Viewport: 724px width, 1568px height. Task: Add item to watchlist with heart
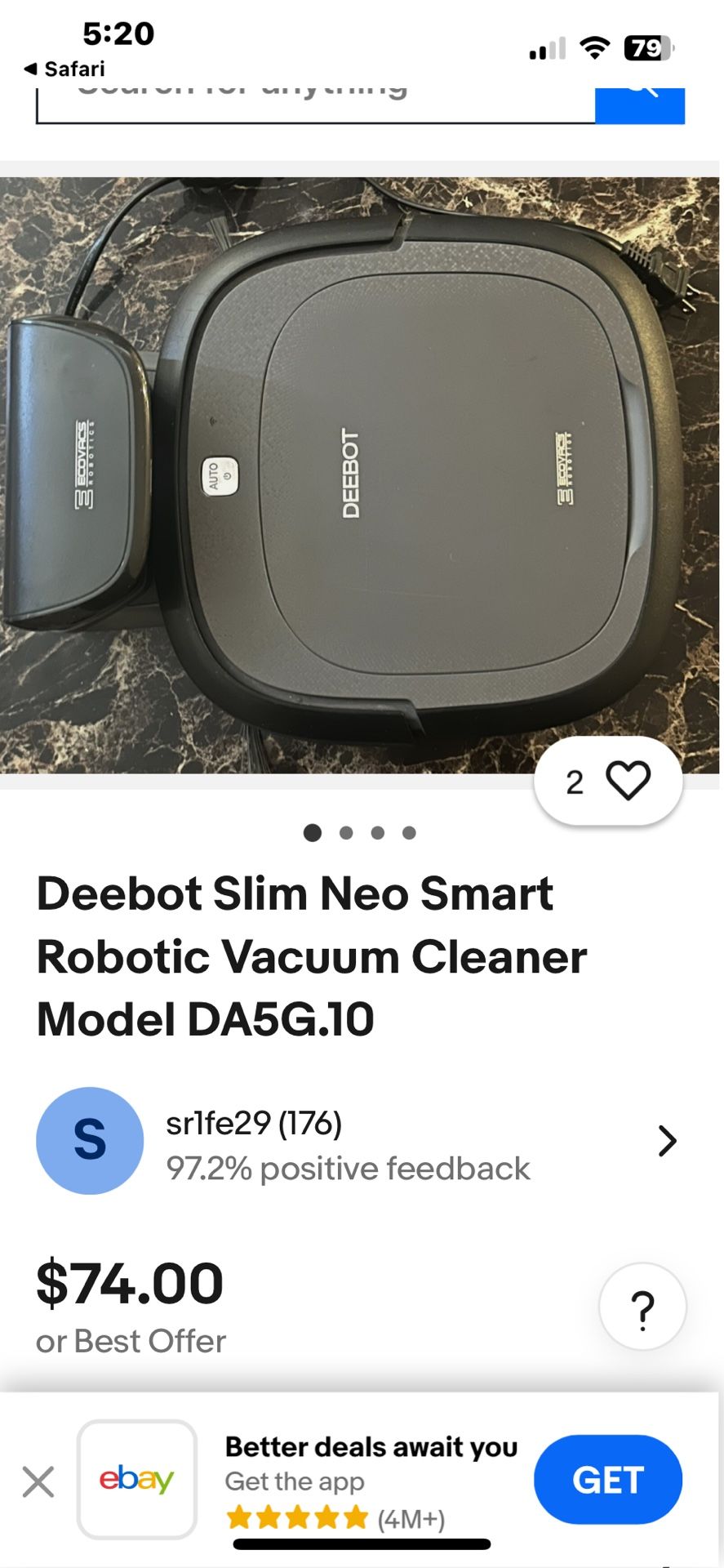pyautogui.click(x=608, y=781)
